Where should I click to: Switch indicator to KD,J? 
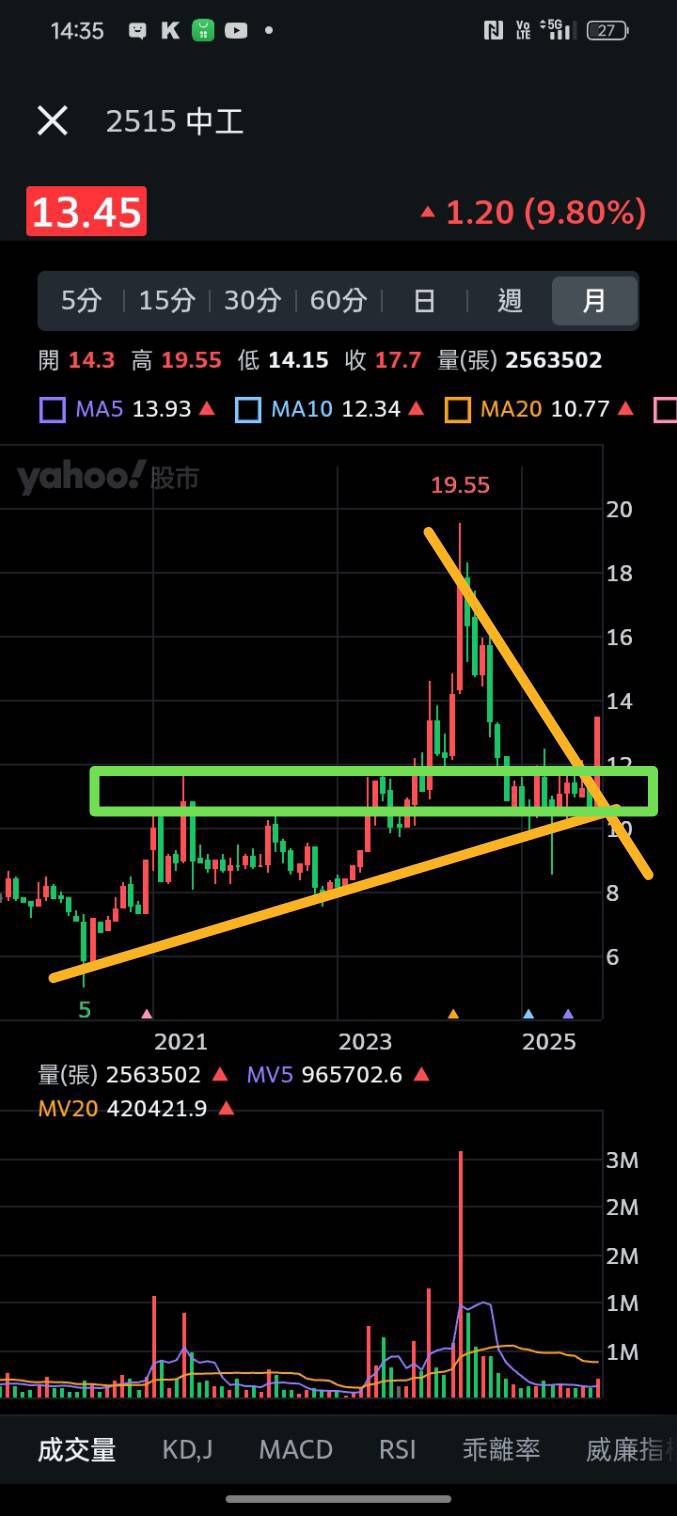pos(187,1449)
